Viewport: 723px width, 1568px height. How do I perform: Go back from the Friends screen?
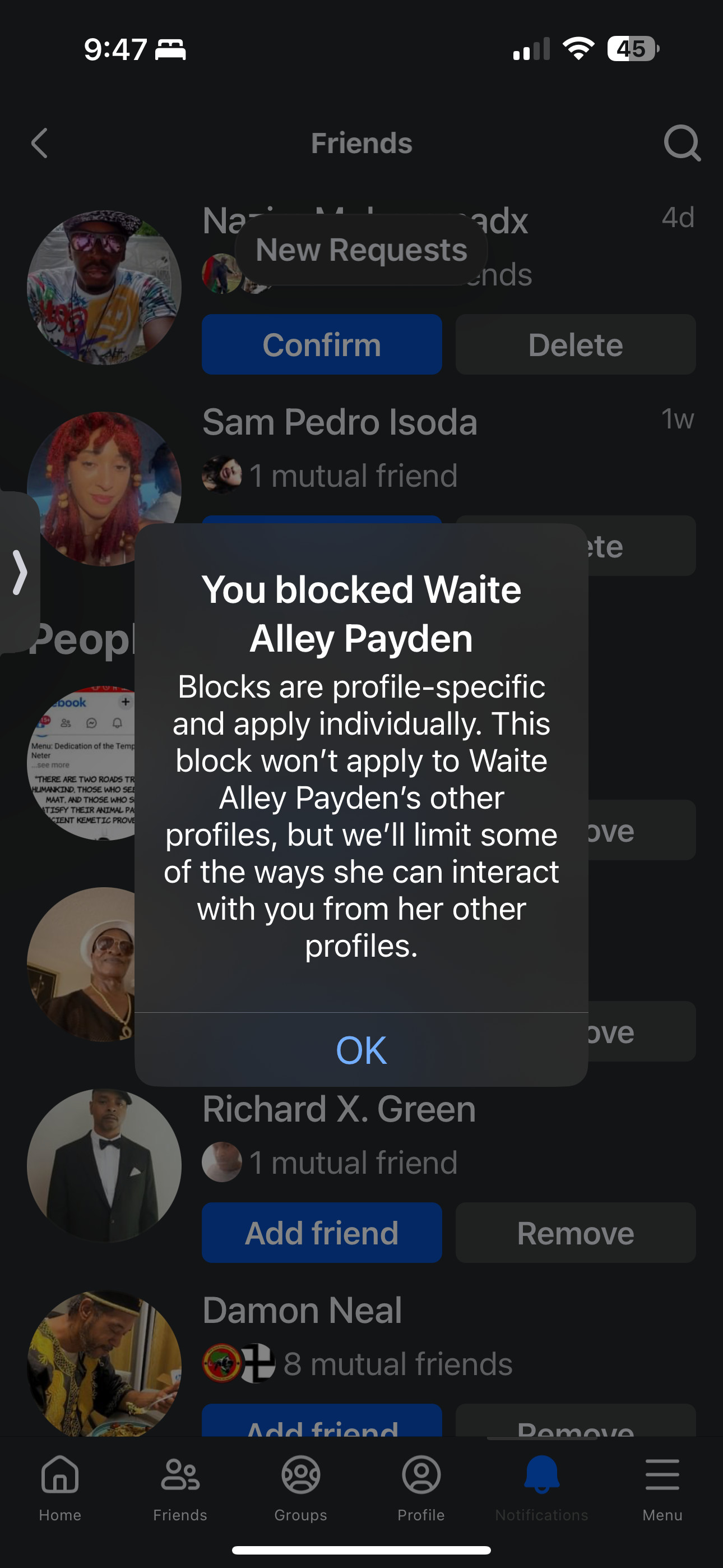click(x=40, y=144)
